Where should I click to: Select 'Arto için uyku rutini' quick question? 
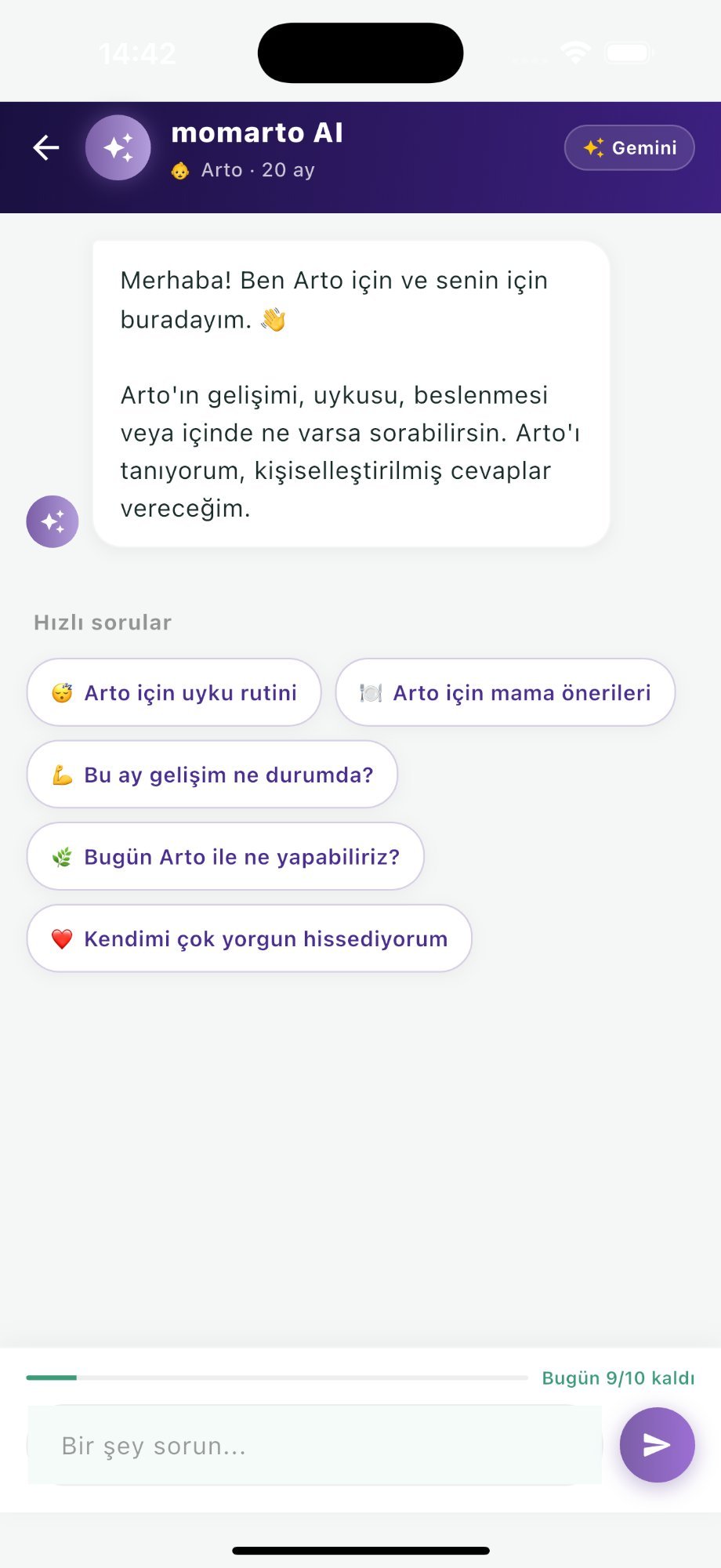(174, 693)
